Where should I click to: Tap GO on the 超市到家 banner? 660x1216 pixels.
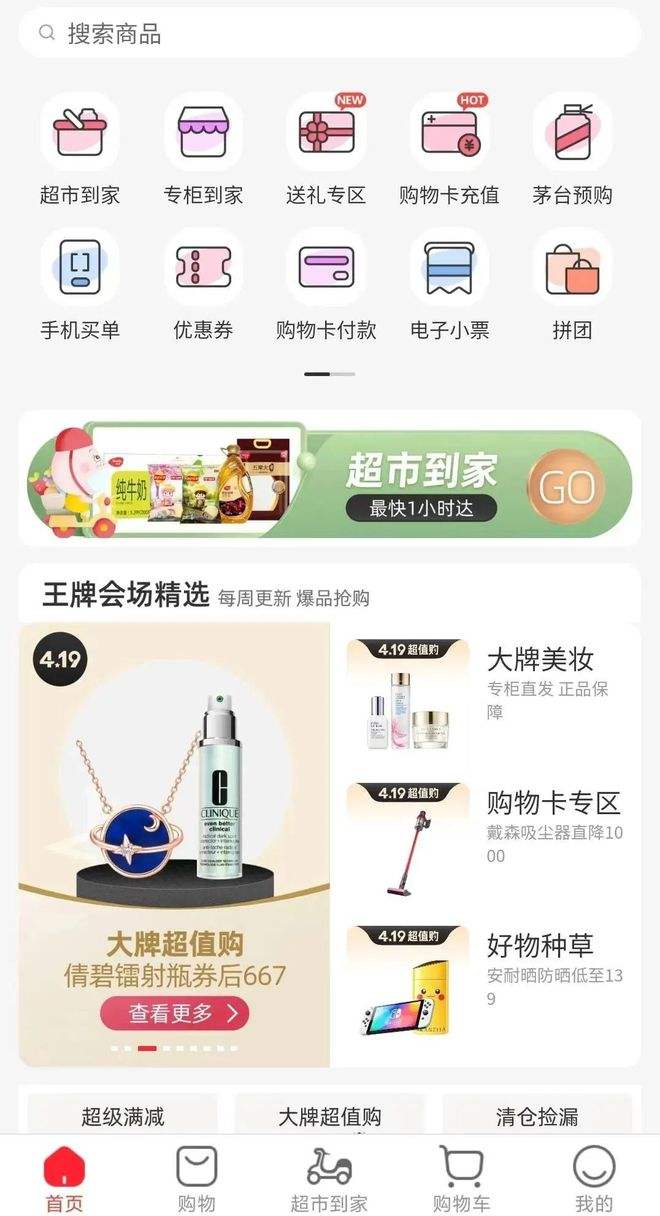click(567, 487)
